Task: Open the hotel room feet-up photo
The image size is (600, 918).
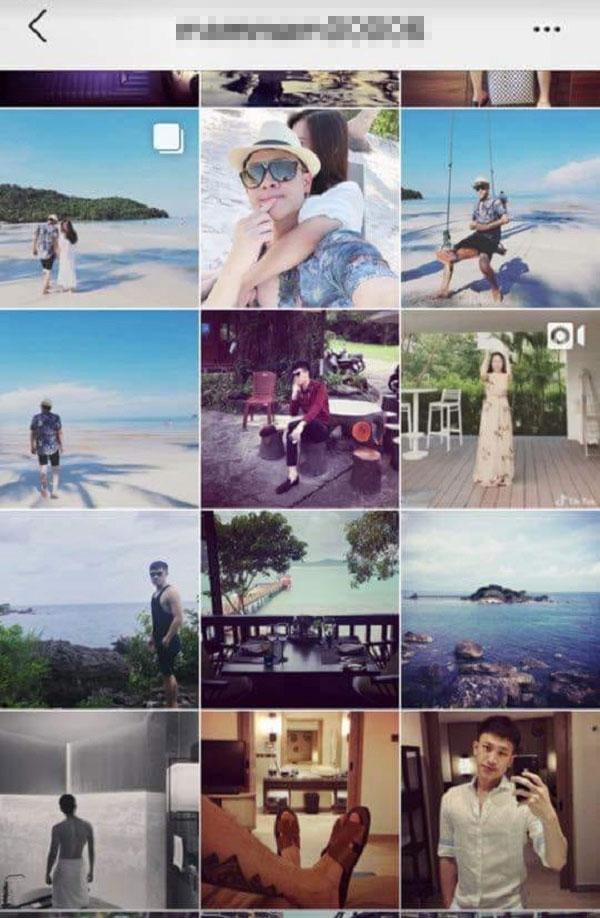Action: click(299, 809)
